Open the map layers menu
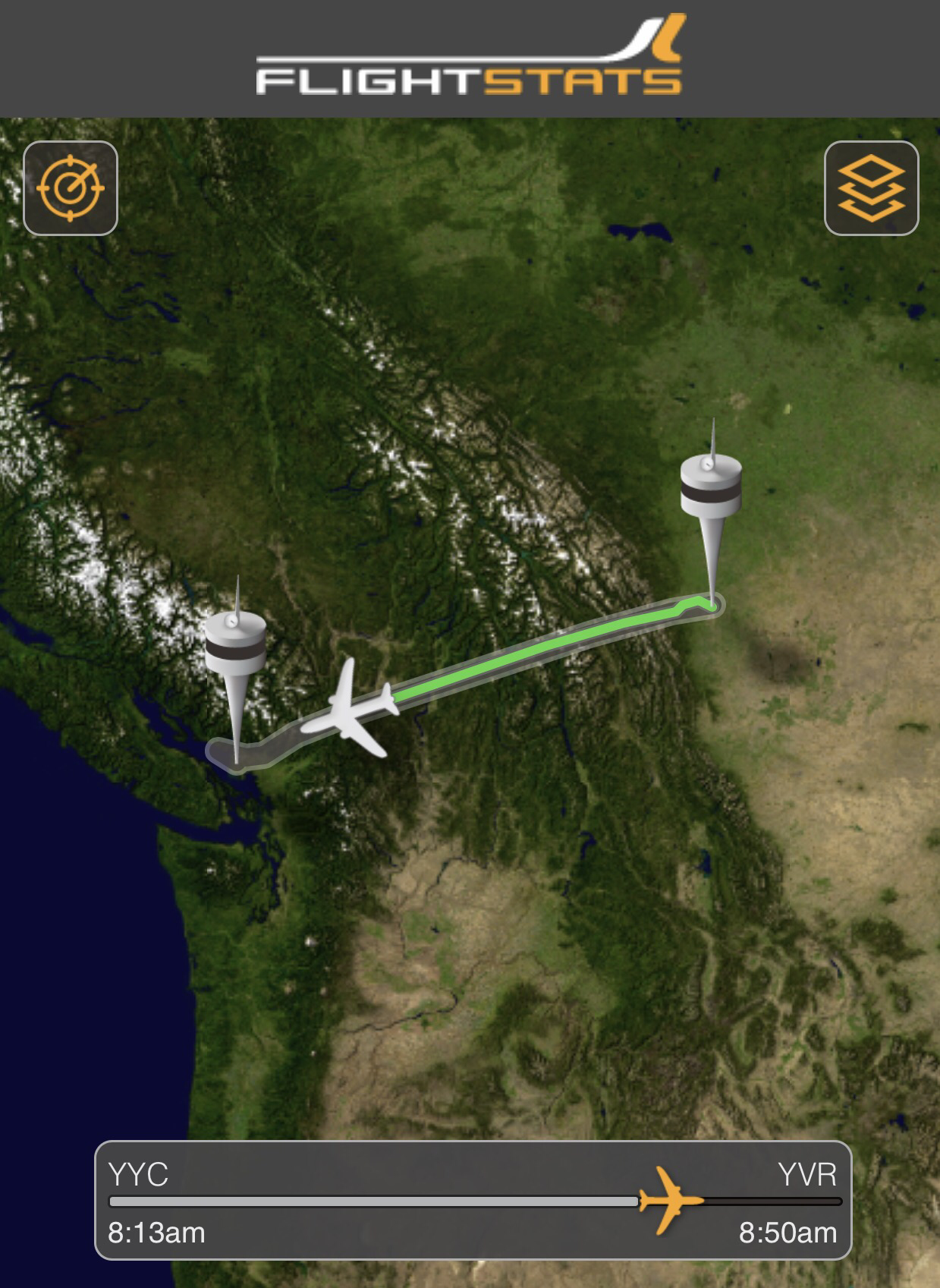 (x=871, y=188)
